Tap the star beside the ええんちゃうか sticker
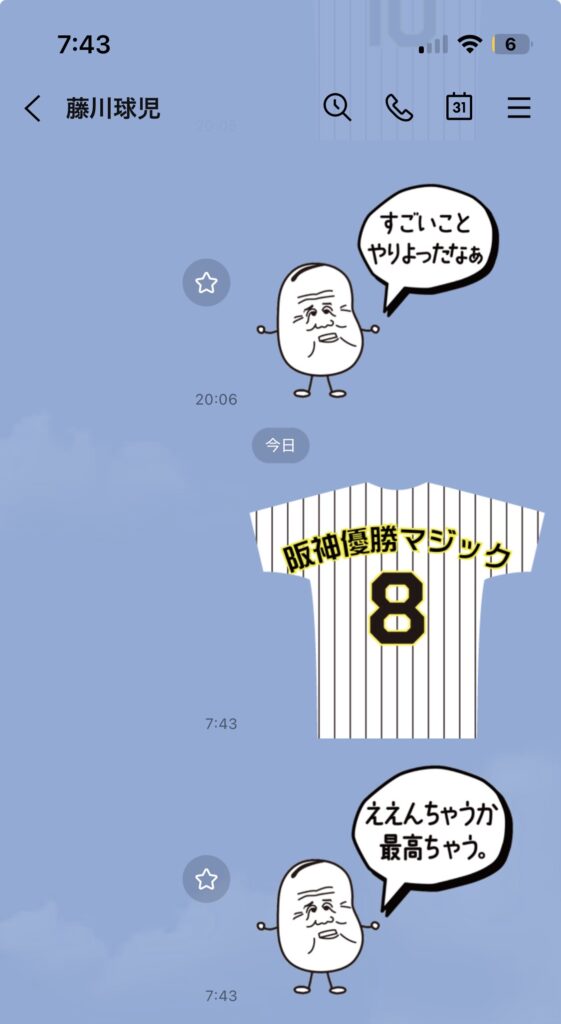The height and width of the screenshot is (1024, 561). (x=206, y=879)
